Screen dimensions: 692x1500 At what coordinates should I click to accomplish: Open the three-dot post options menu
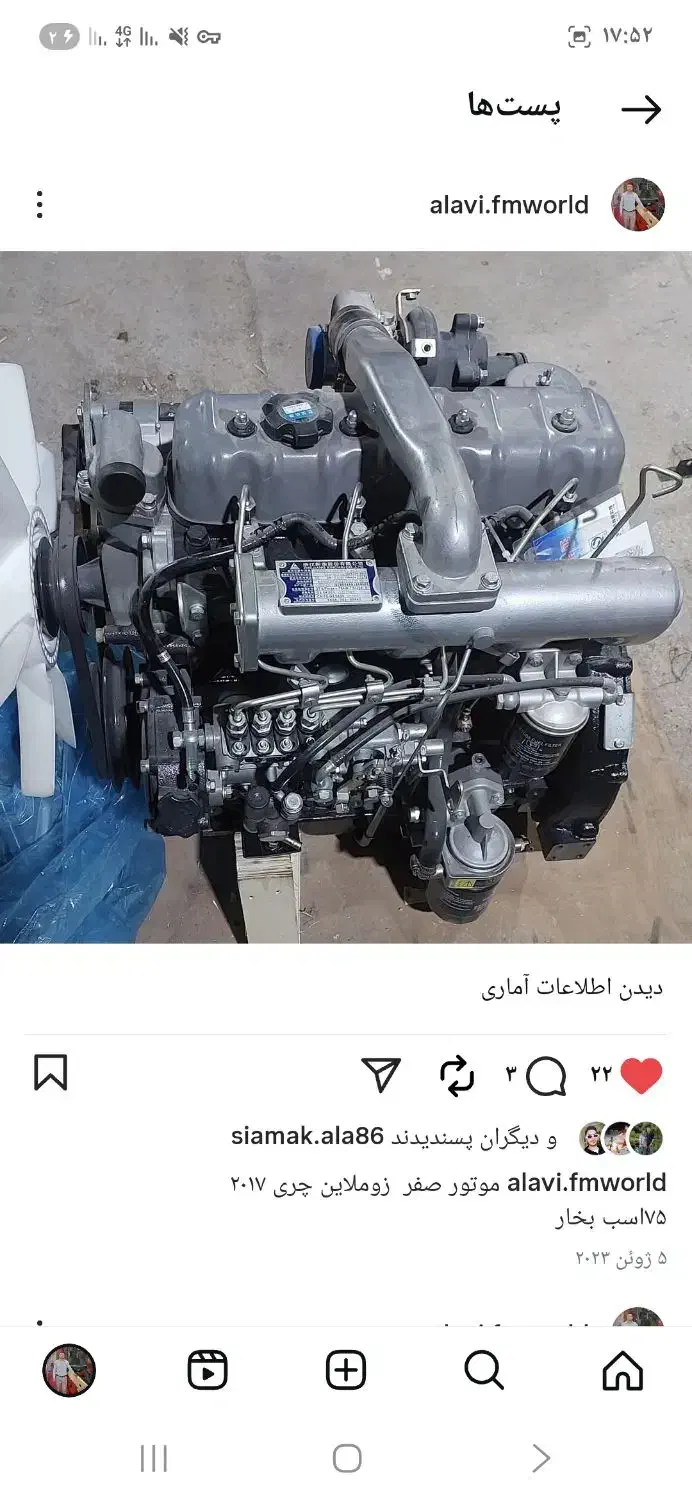(x=39, y=205)
